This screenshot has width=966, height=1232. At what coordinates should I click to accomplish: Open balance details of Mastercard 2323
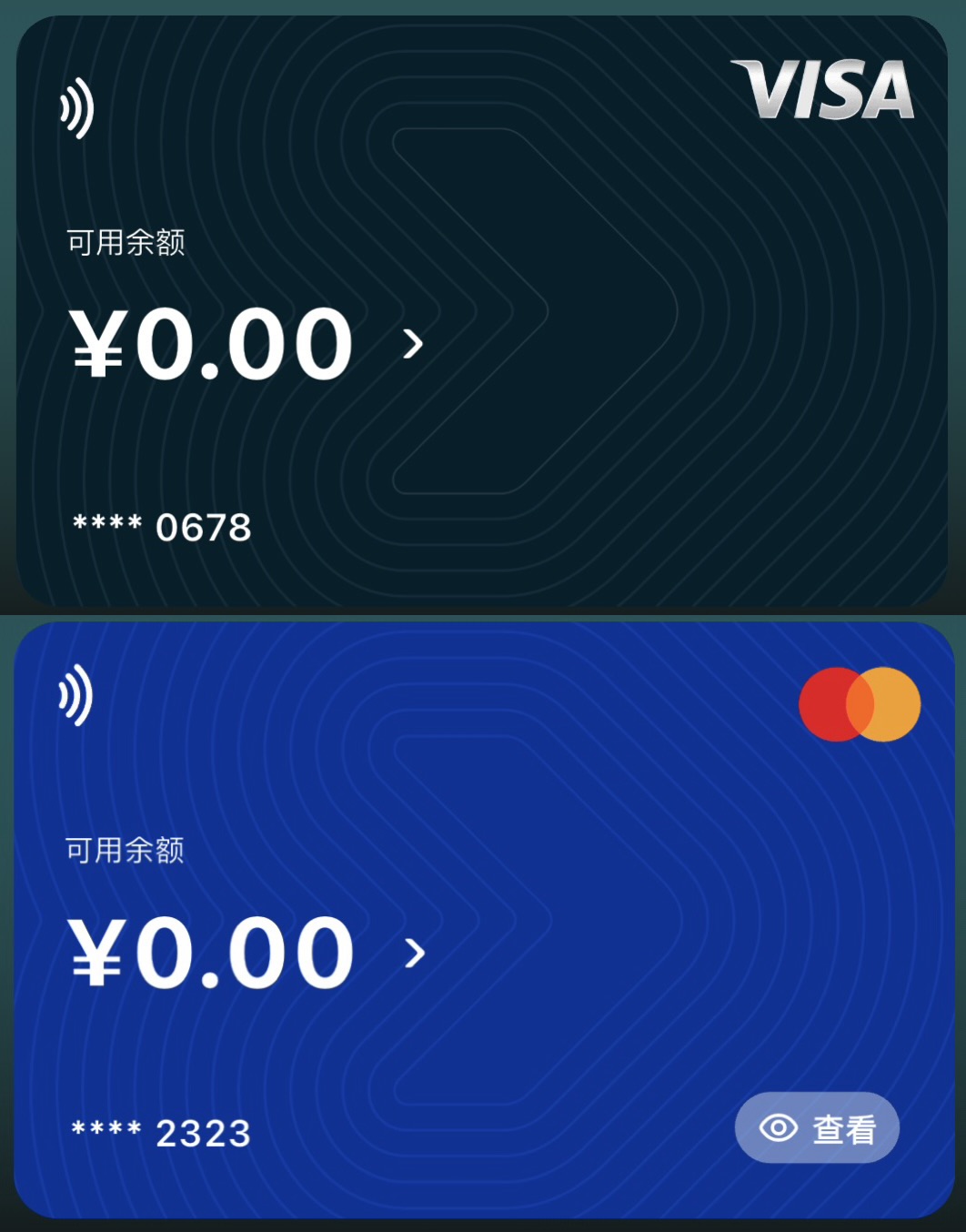click(415, 953)
